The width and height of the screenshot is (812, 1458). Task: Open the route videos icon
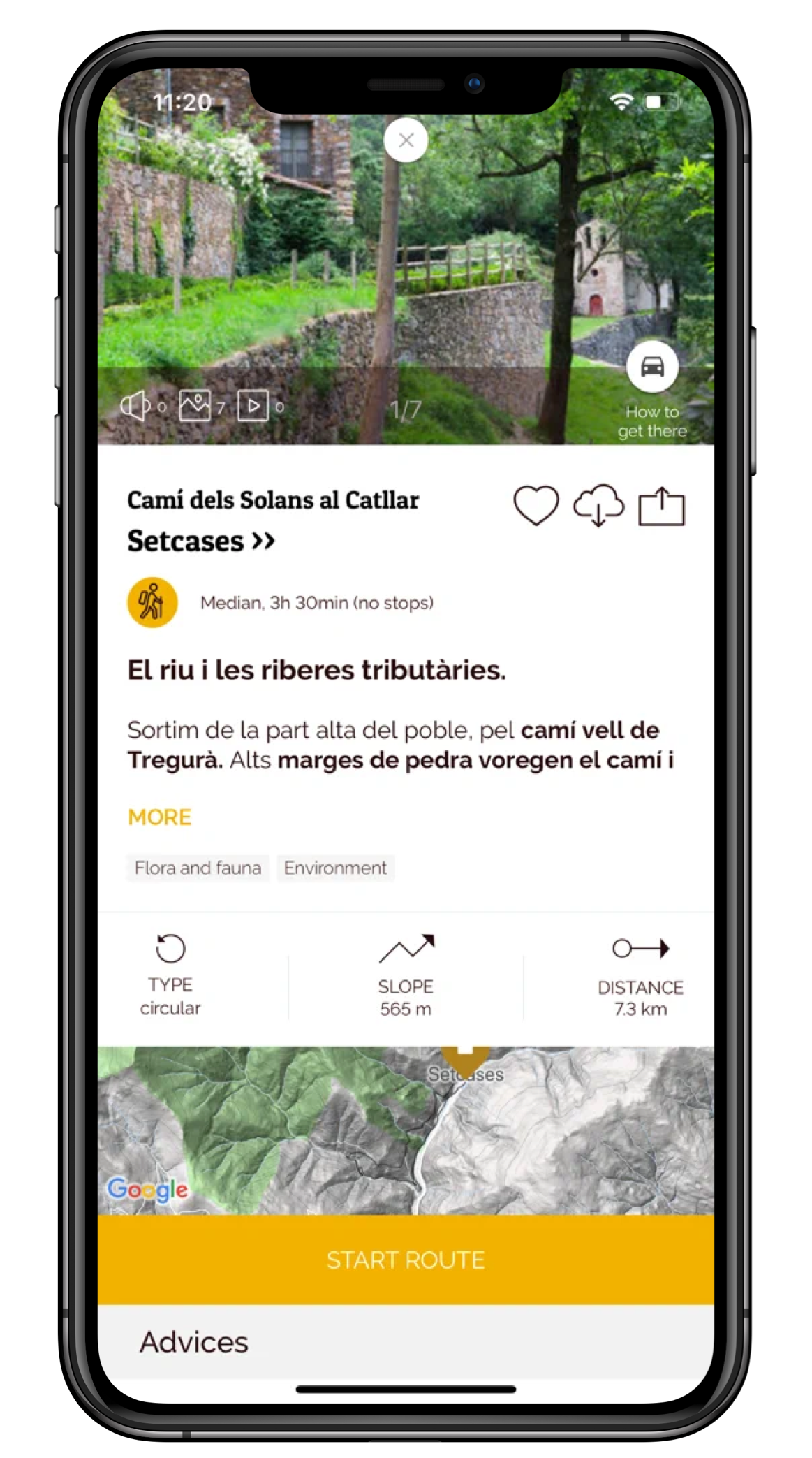tap(253, 406)
